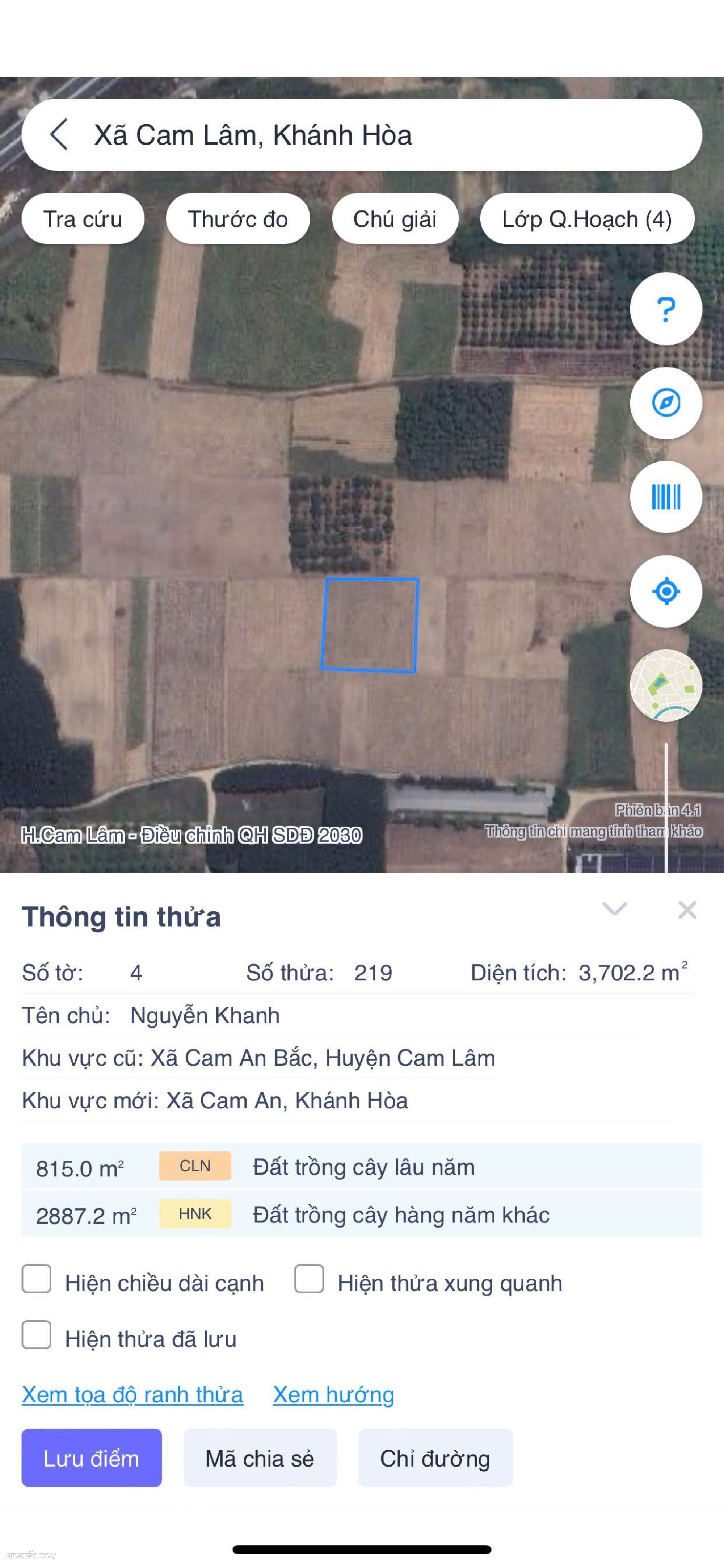Close the Thông tin thửa panel

tap(687, 910)
